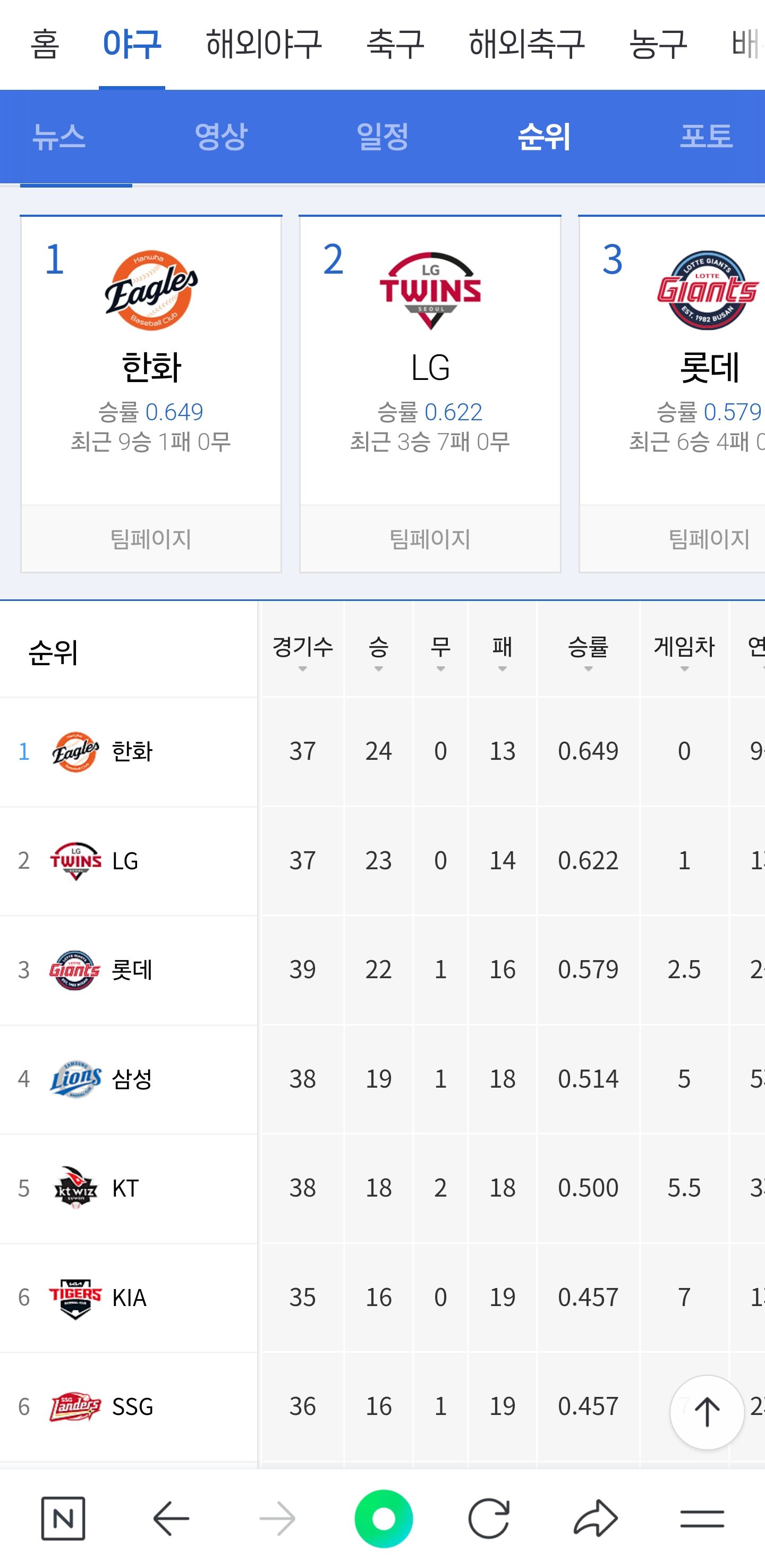Sort standings by 게임차 column

point(684,651)
